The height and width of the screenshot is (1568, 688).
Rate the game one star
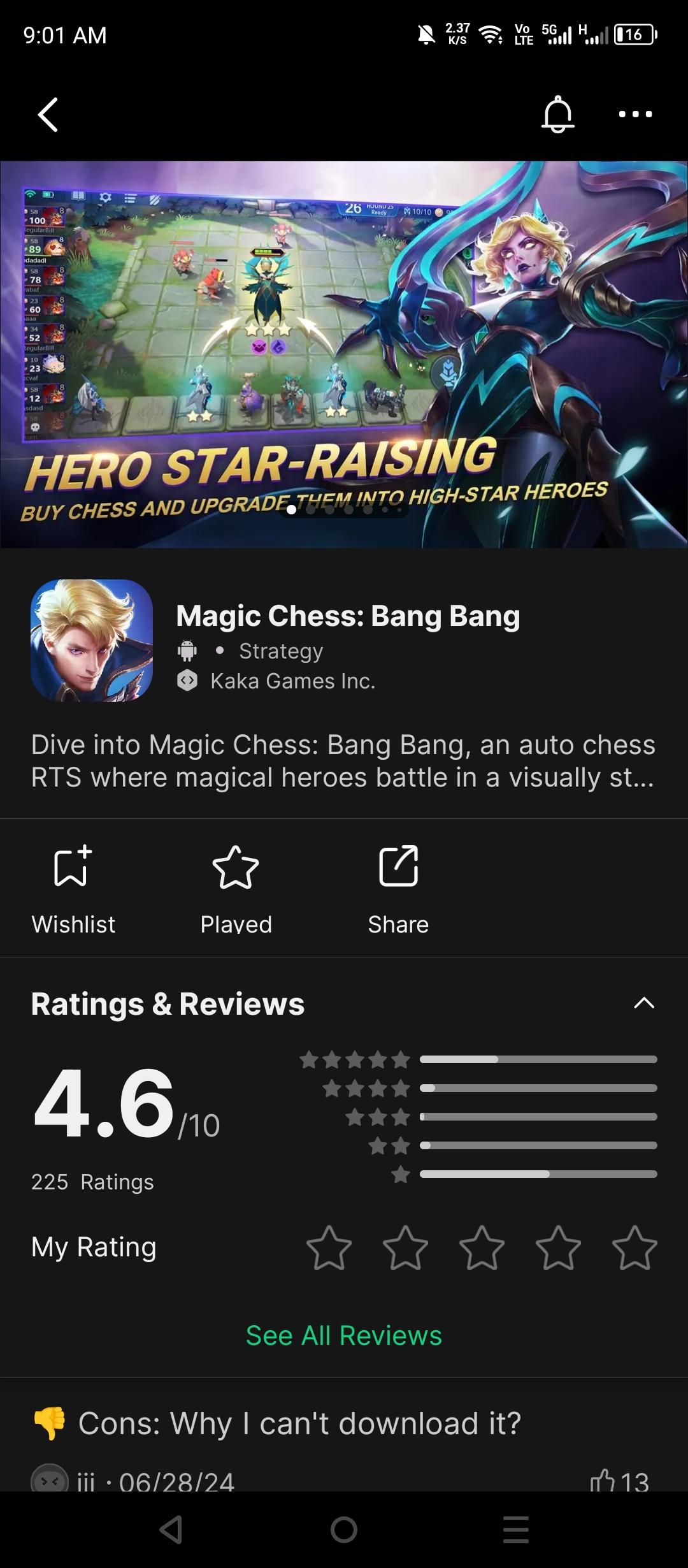[329, 1247]
